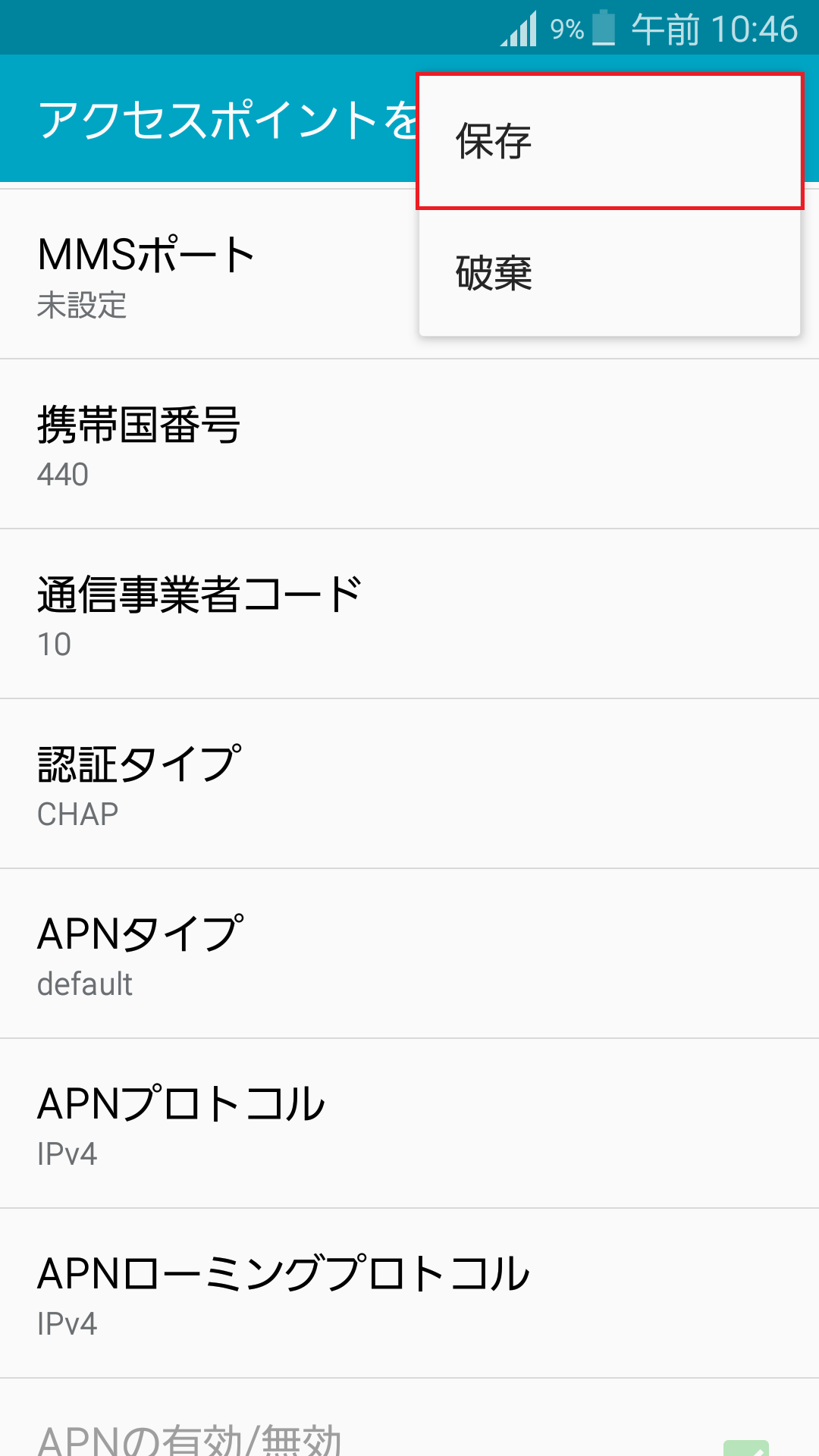This screenshot has width=819, height=1456.
Task: Select 保存 to save the APN settings
Action: 607,140
